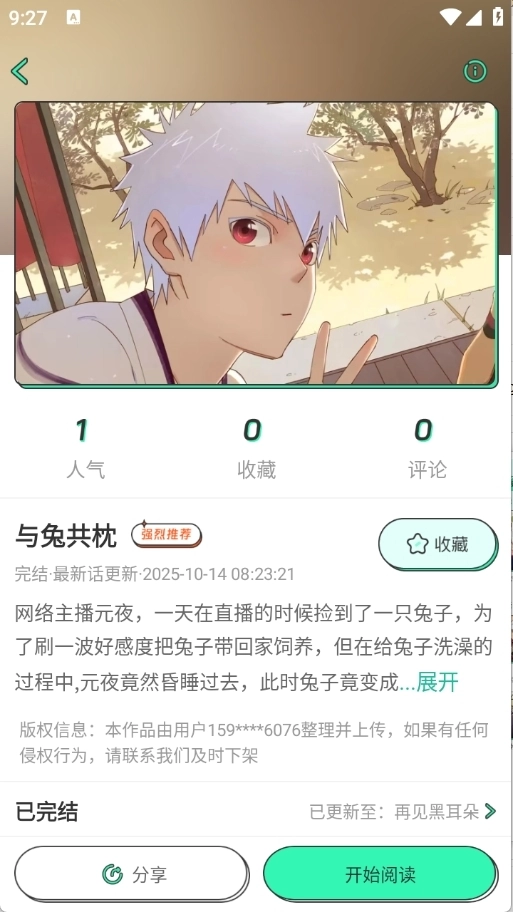
Task: Open the 评论 comments count
Action: click(x=427, y=448)
